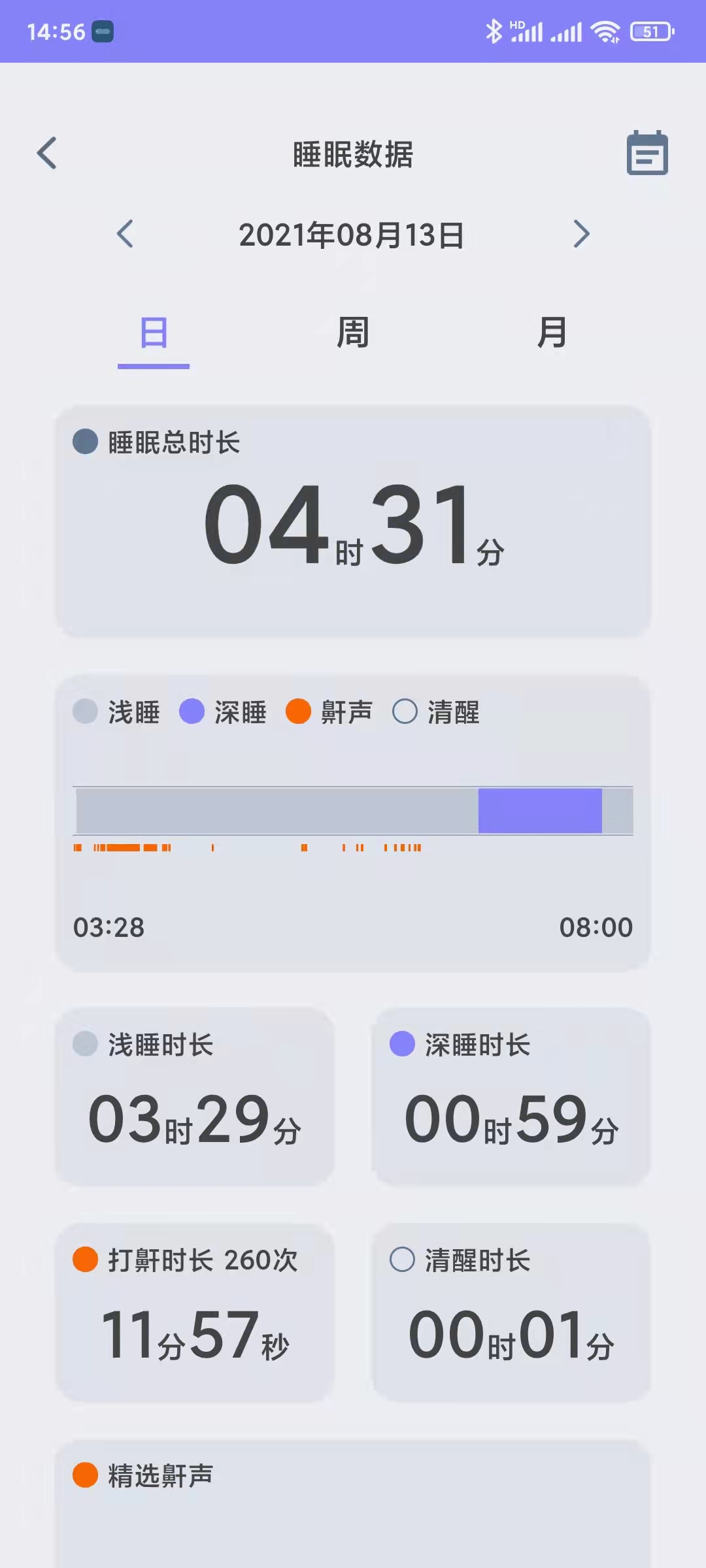Screen dimensions: 706x1568
Task: Go to the next day
Action: 581,234
